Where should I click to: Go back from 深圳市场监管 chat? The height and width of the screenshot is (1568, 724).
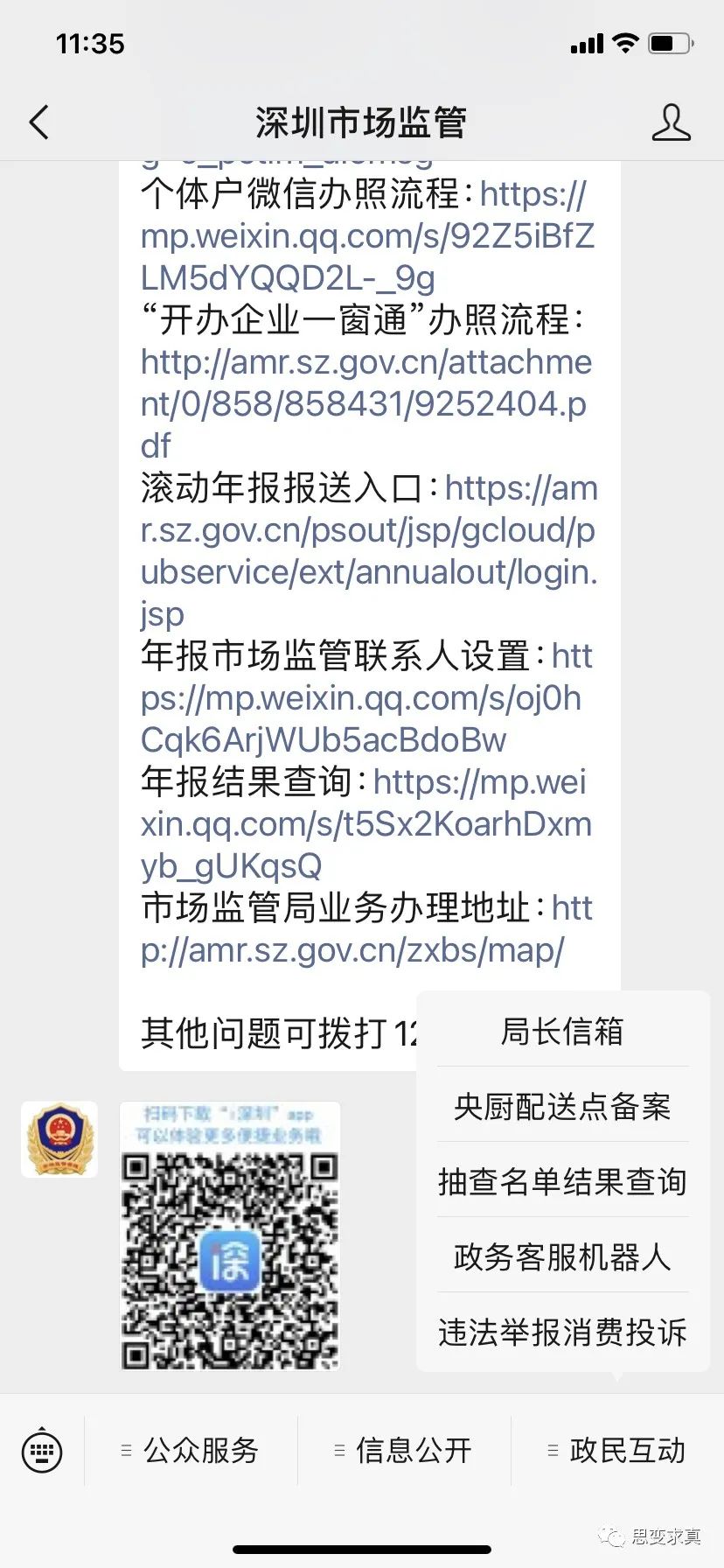39,122
